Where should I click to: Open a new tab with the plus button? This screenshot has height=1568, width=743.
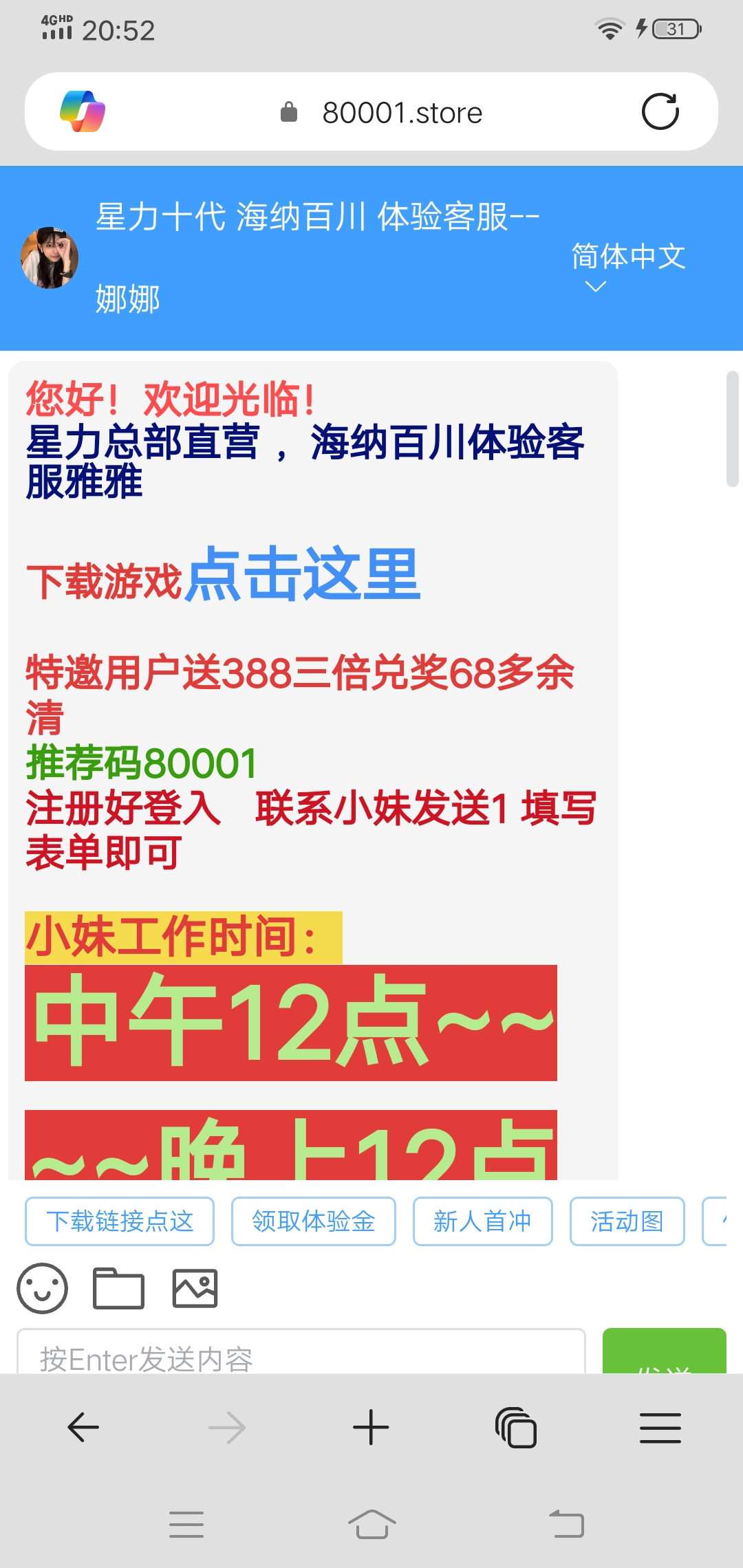(371, 1428)
